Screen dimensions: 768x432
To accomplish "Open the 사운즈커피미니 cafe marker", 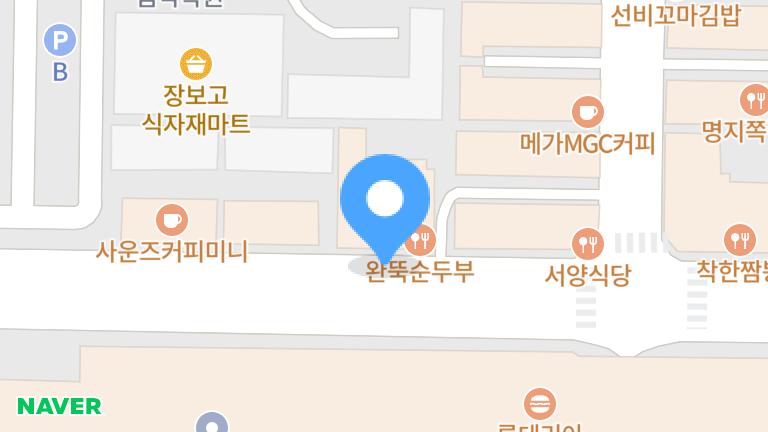I will coord(172,218).
